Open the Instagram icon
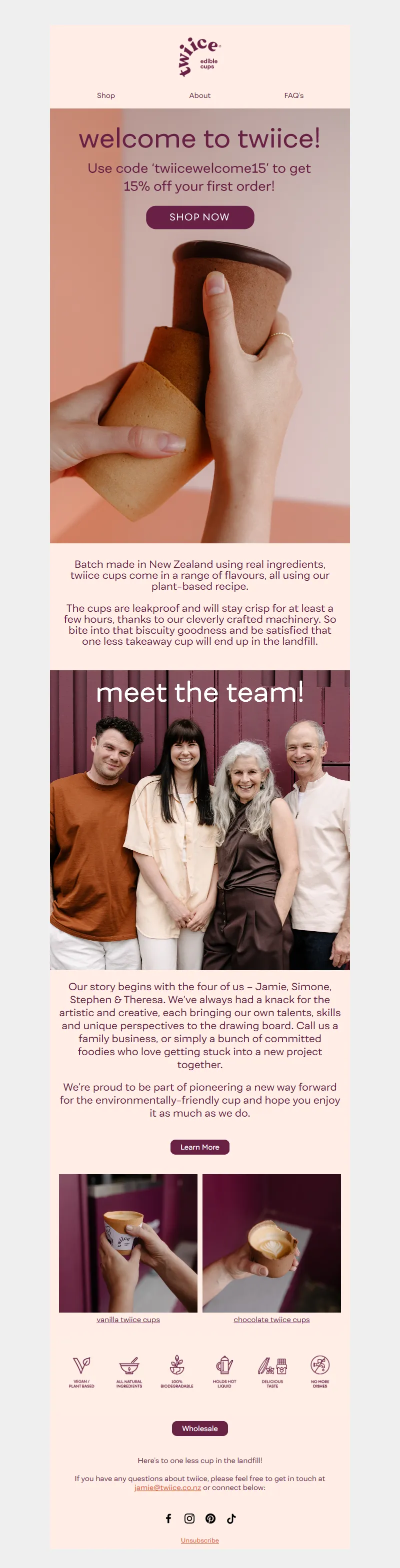 coord(189,1519)
